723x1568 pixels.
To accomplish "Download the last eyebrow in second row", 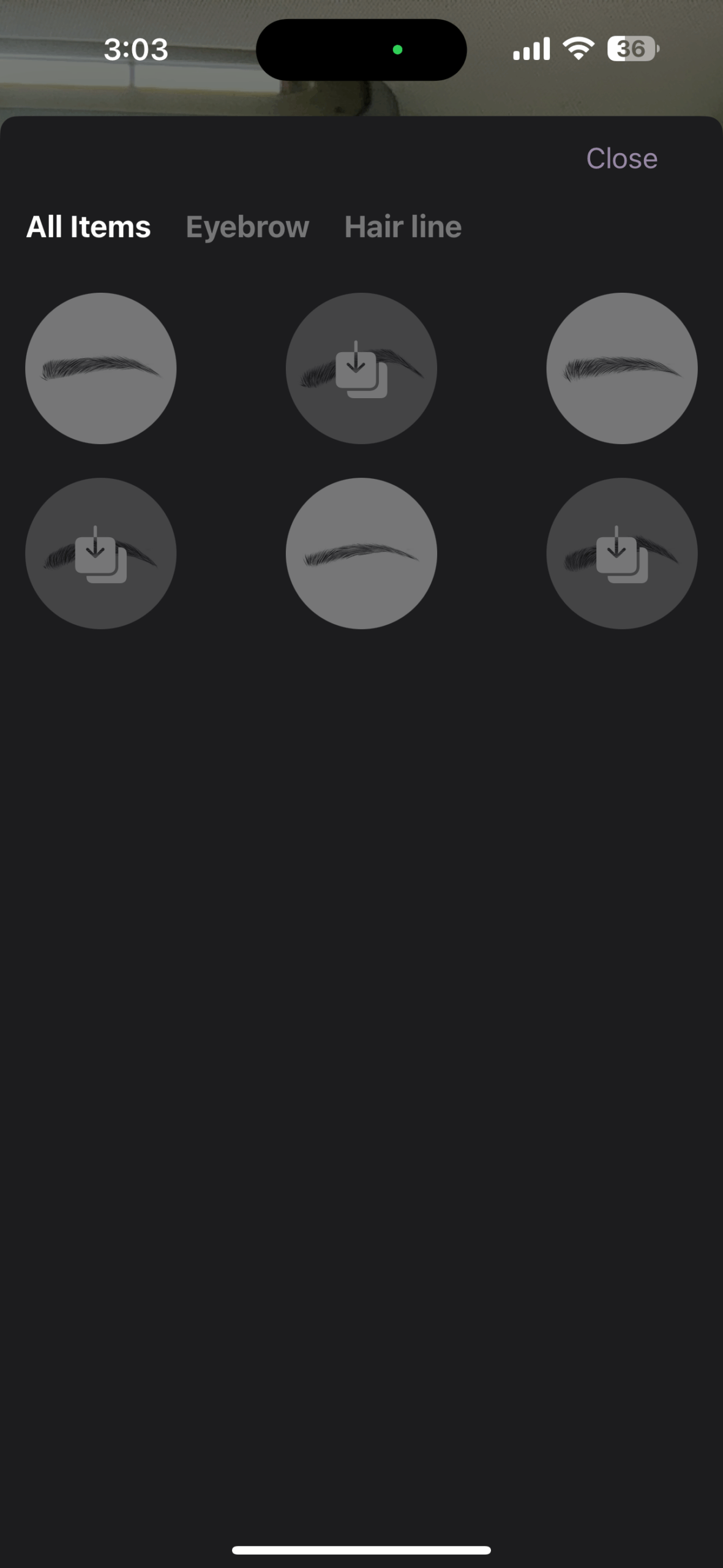I will point(622,553).
